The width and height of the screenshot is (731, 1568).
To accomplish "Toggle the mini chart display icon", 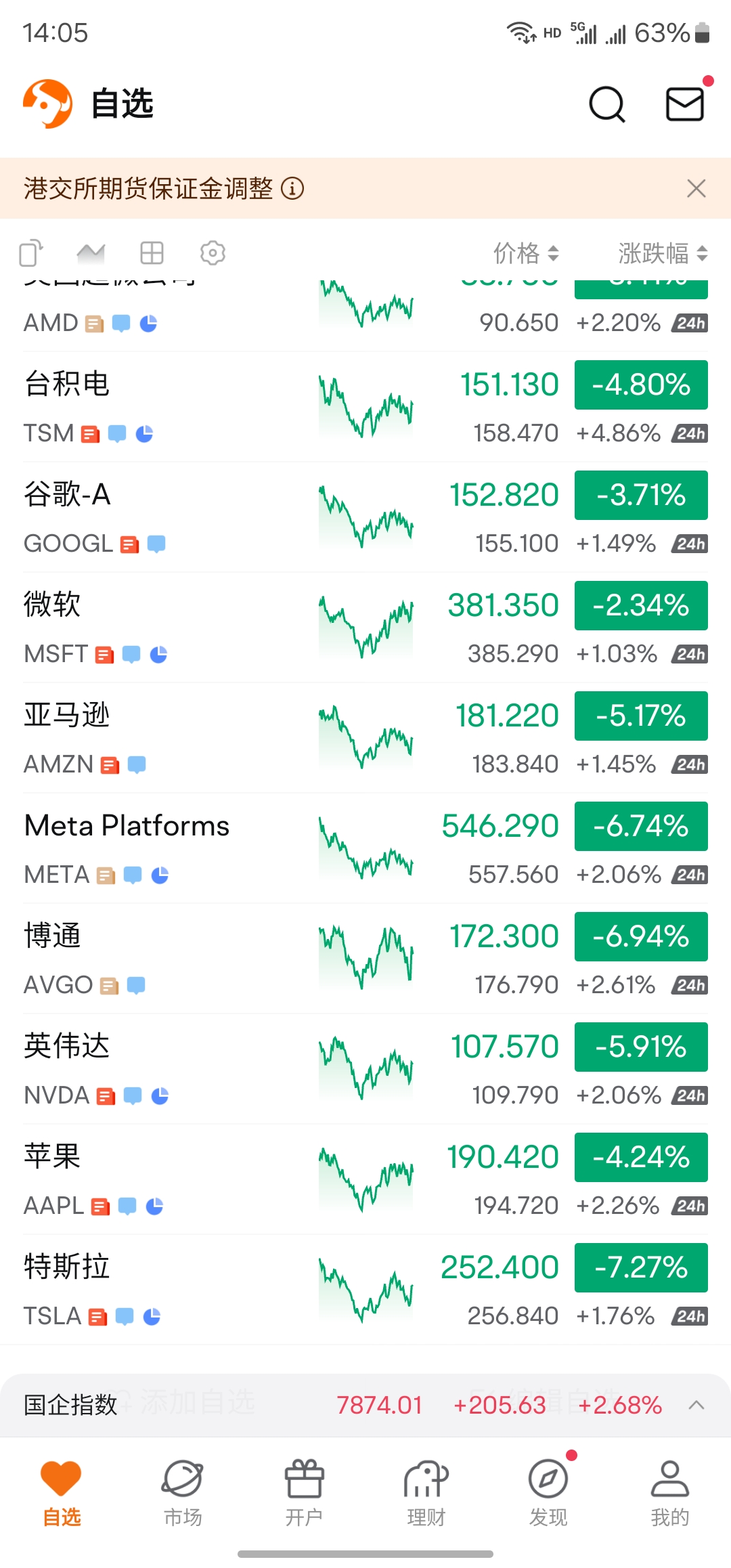I will coord(91,253).
